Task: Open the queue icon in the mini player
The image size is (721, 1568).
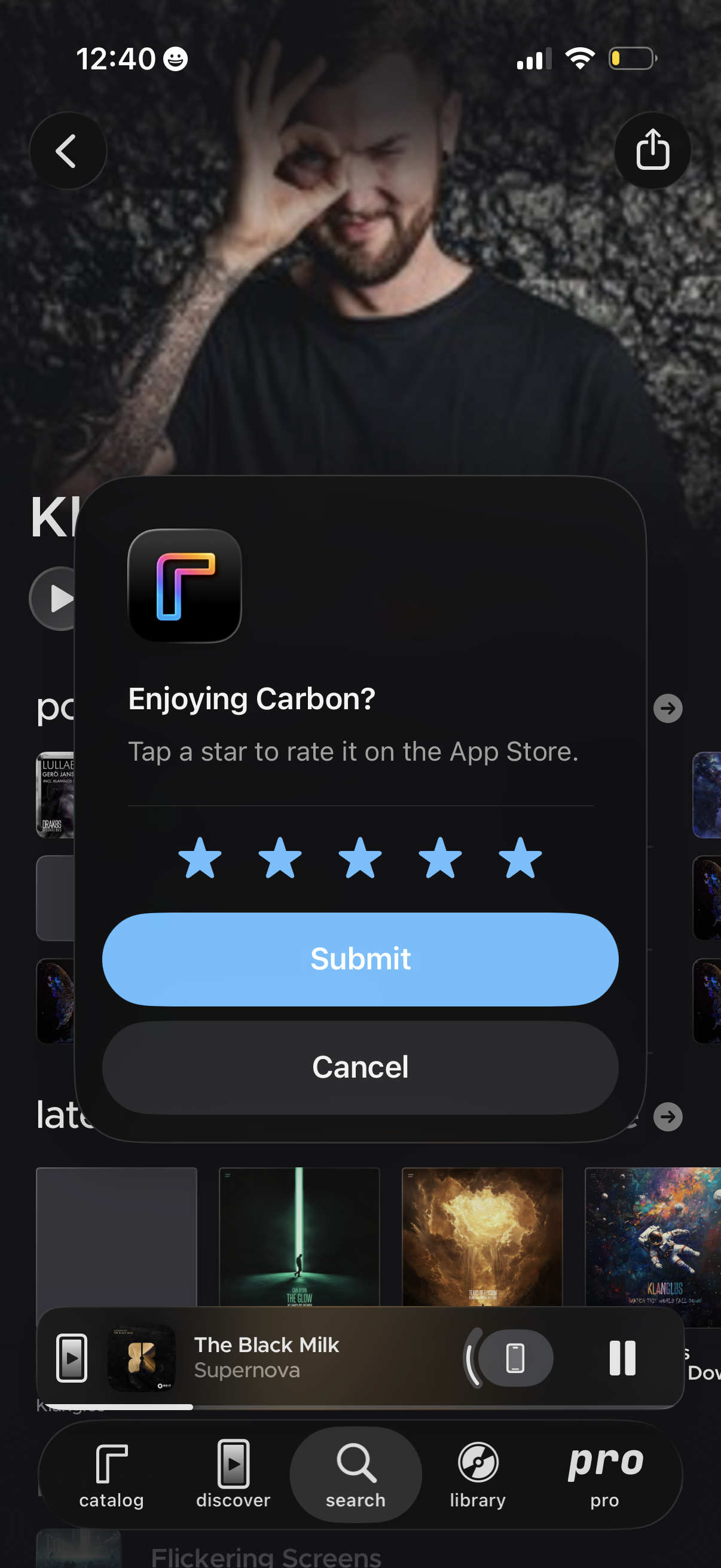Action: click(x=71, y=1357)
